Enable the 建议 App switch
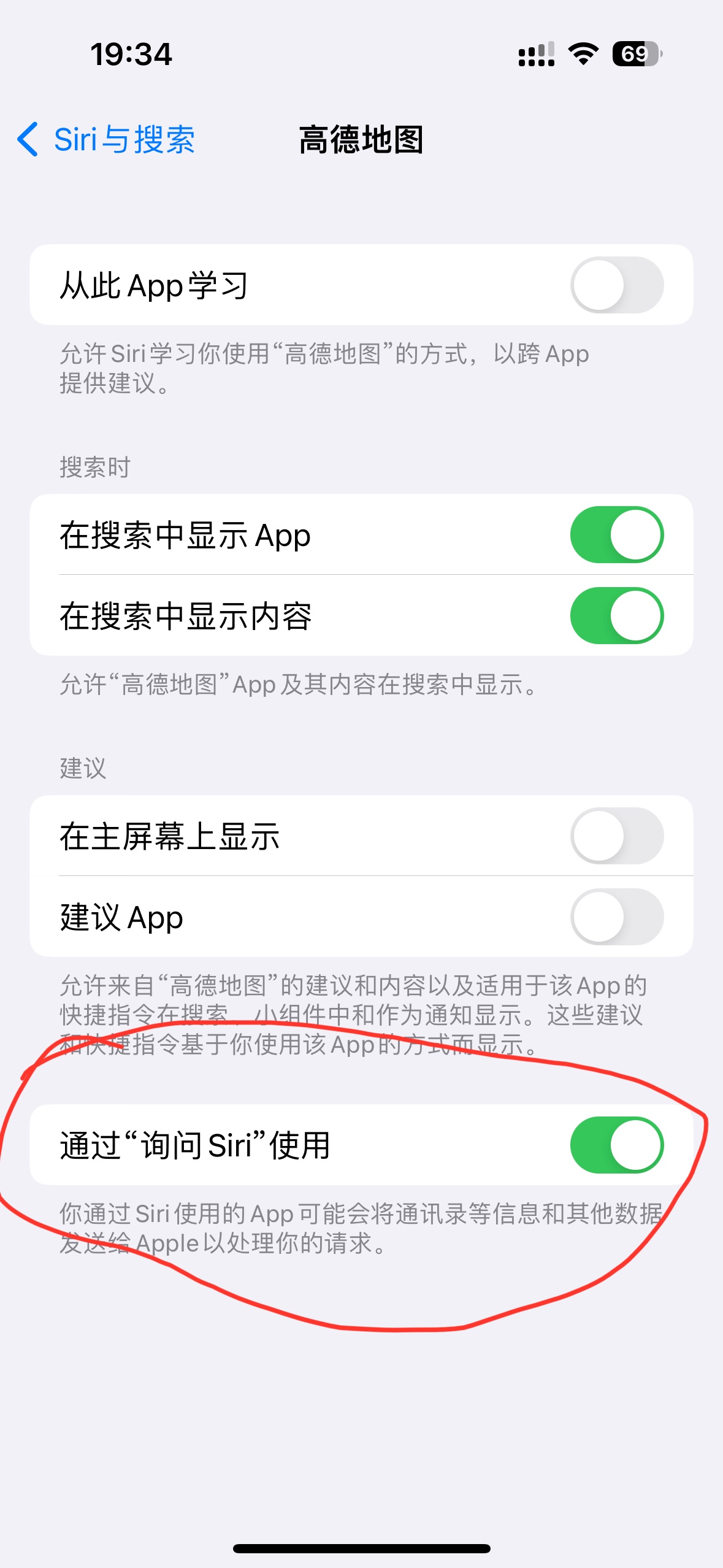Viewport: 723px width, 1568px height. click(616, 917)
